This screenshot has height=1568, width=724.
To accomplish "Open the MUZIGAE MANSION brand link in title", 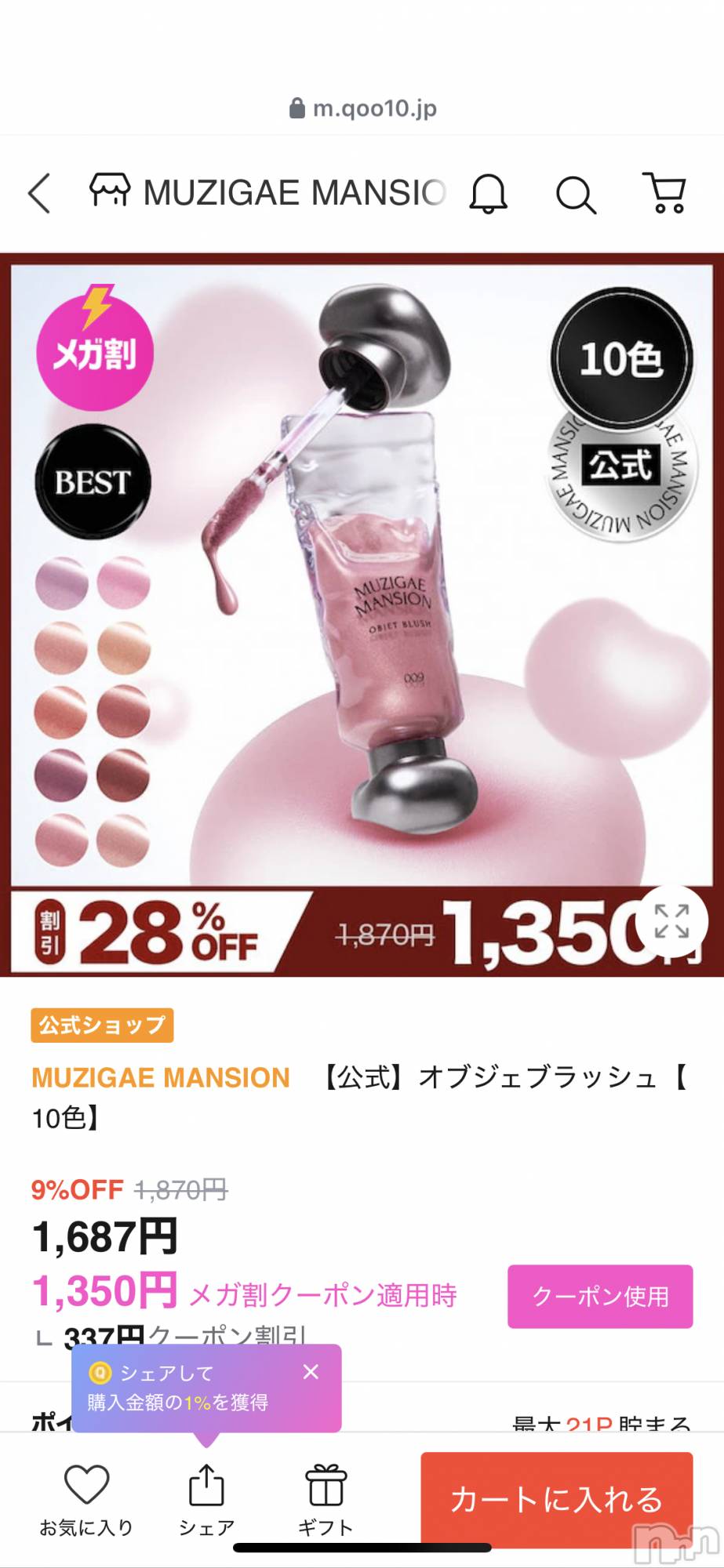I will click(x=161, y=1078).
